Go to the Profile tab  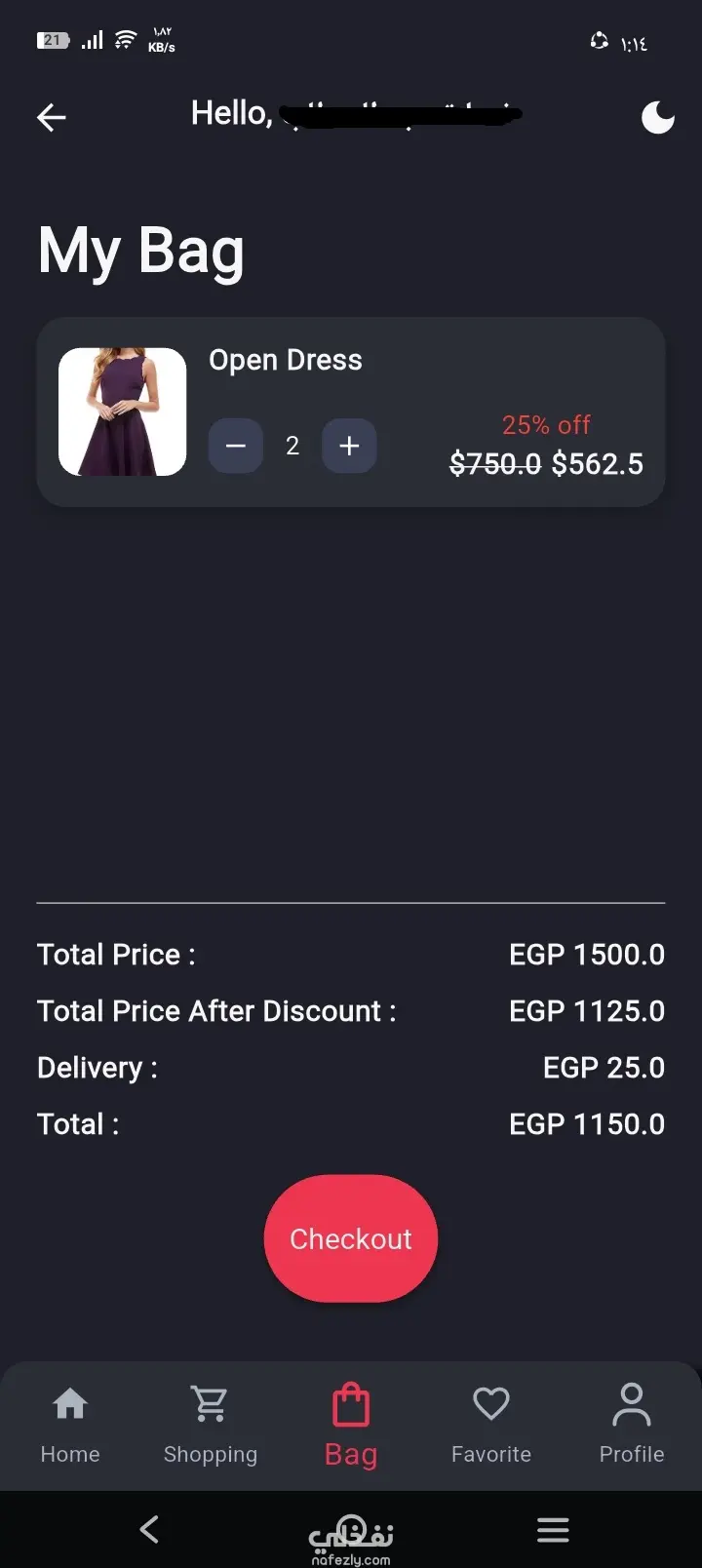pyautogui.click(x=632, y=1425)
